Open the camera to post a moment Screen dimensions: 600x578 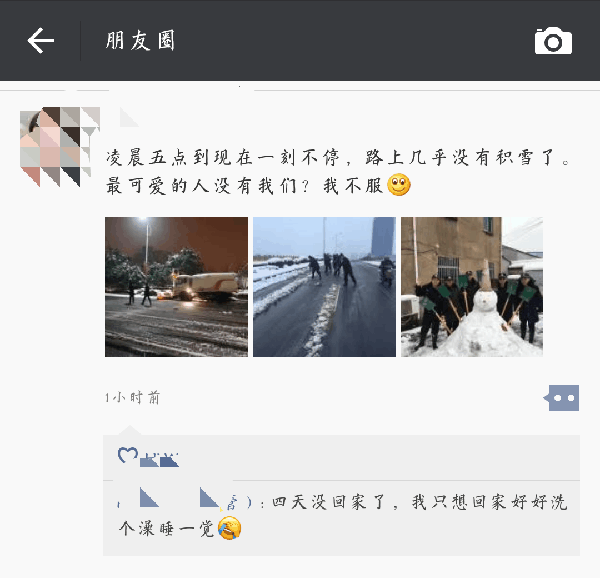point(553,41)
